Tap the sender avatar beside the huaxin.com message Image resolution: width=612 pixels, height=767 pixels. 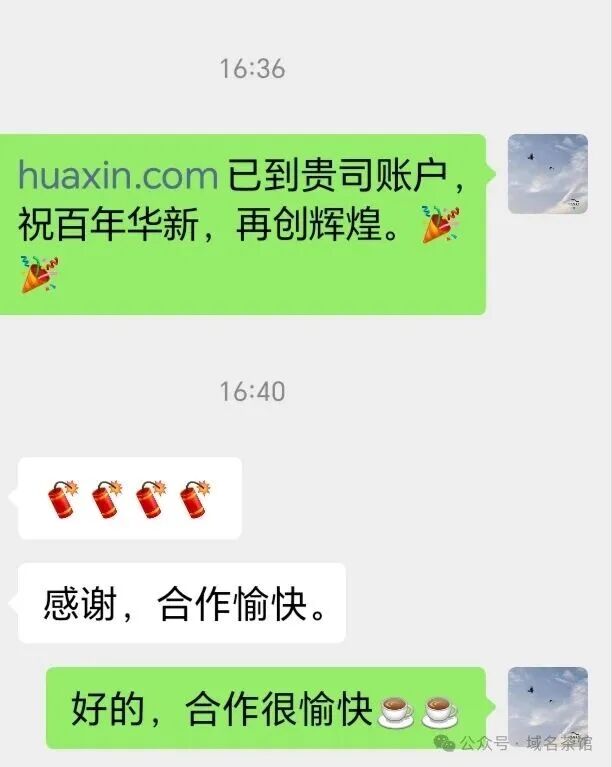[x=547, y=174]
